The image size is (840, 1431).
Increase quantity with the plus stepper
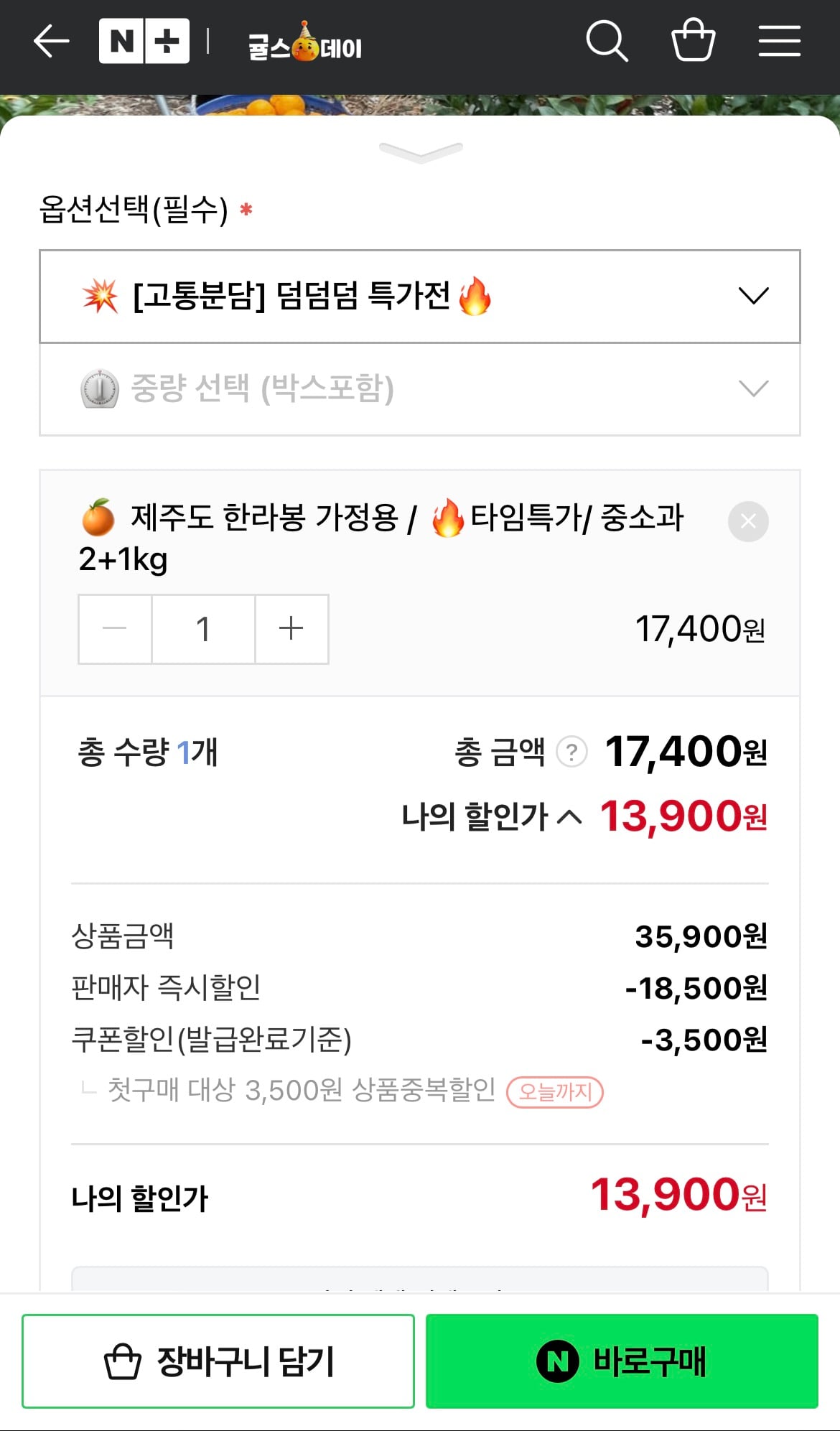(x=291, y=628)
